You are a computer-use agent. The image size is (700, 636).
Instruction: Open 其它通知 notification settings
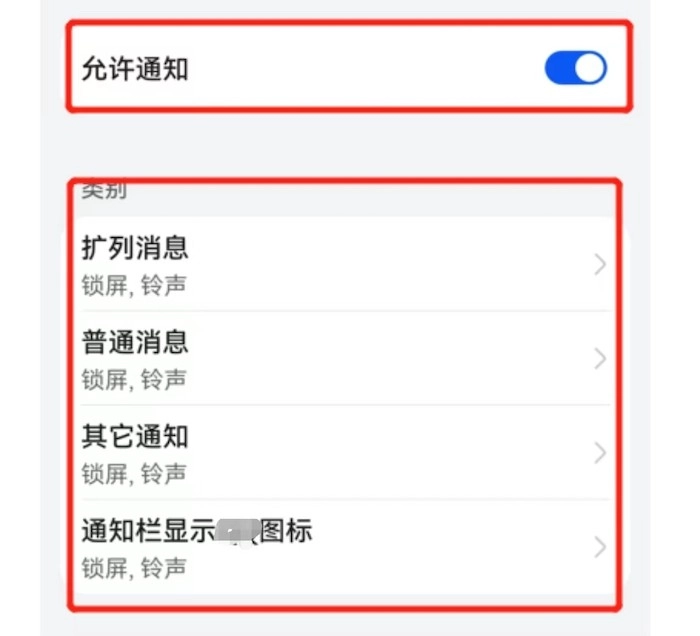click(x=340, y=452)
